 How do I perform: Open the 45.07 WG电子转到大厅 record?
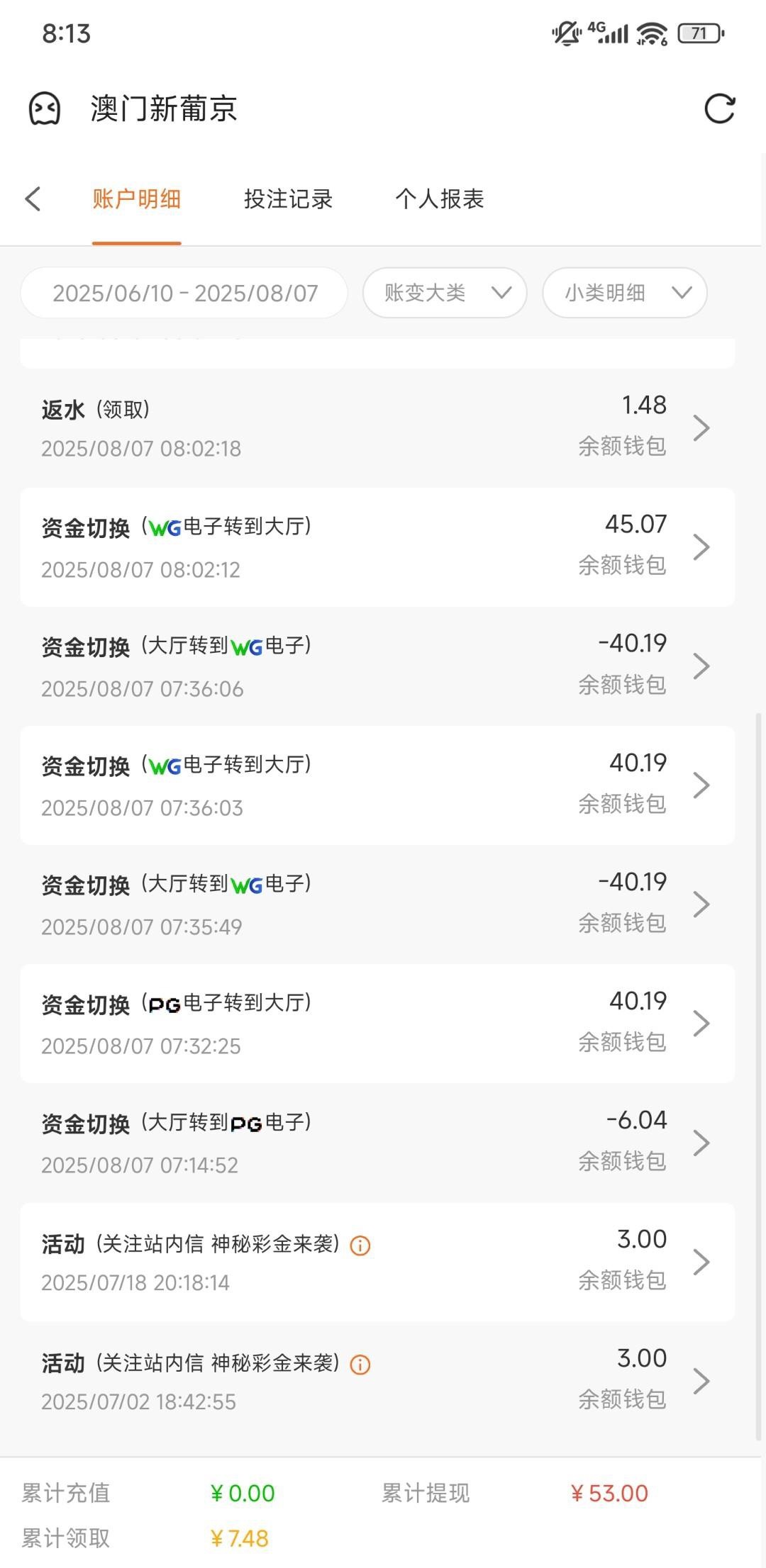pyautogui.click(x=377, y=547)
